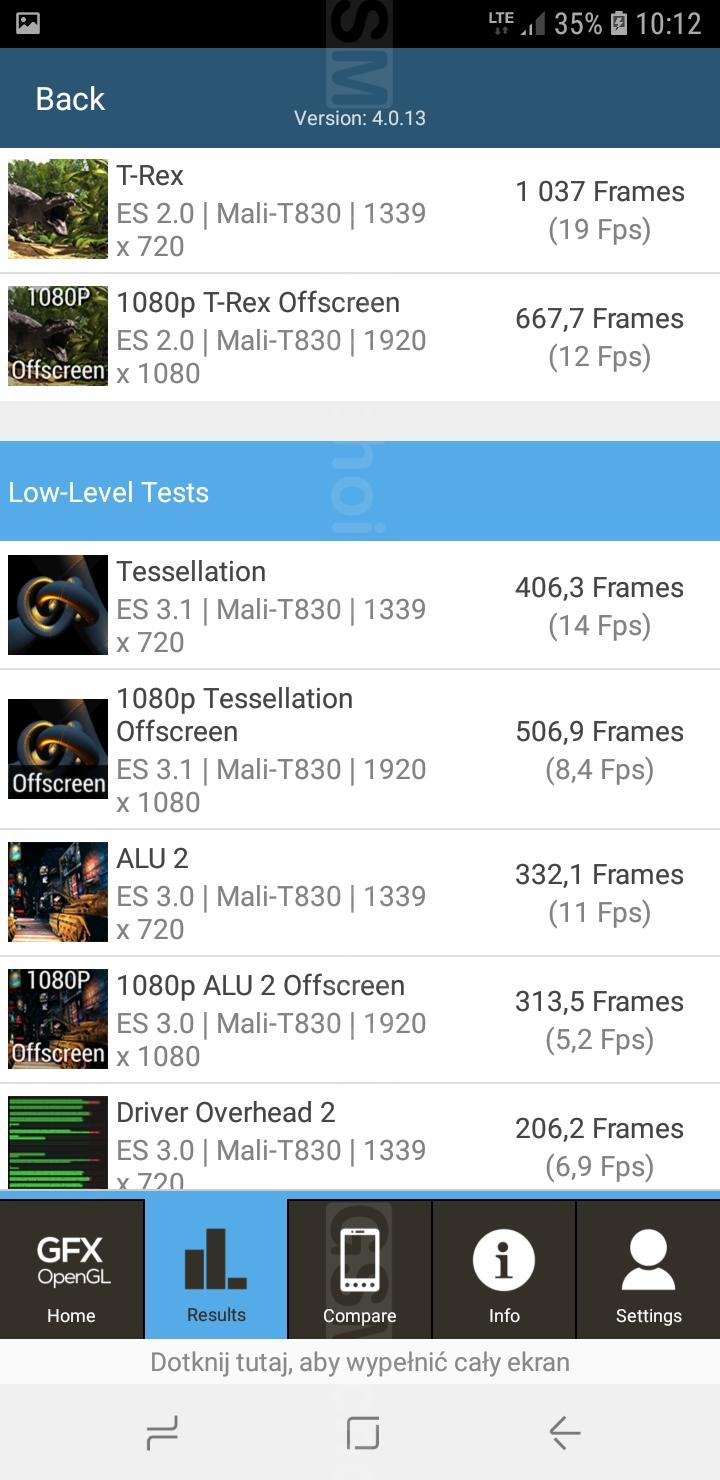
Task: View the ALU 2 test result
Action: pyautogui.click(x=360, y=893)
